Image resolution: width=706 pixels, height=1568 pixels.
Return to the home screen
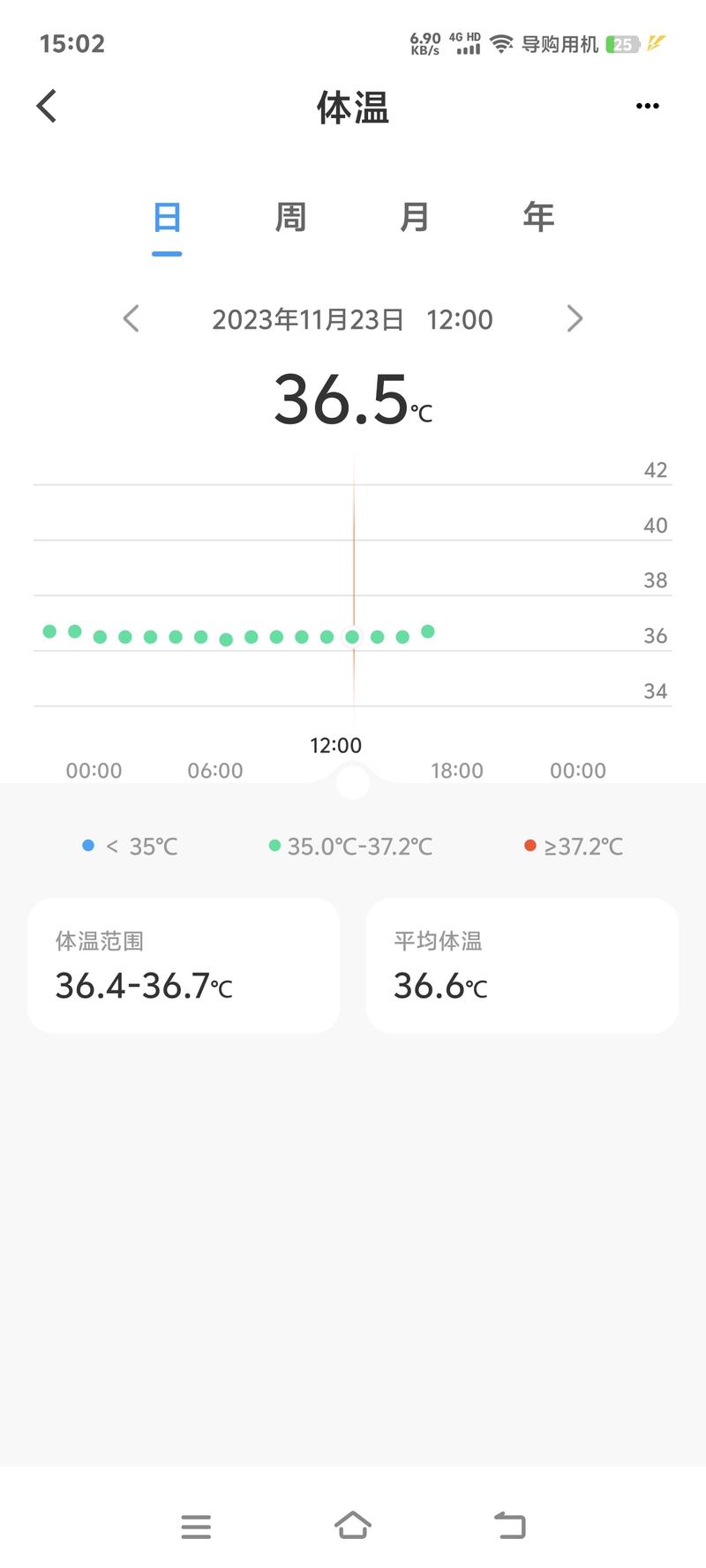[353, 1525]
